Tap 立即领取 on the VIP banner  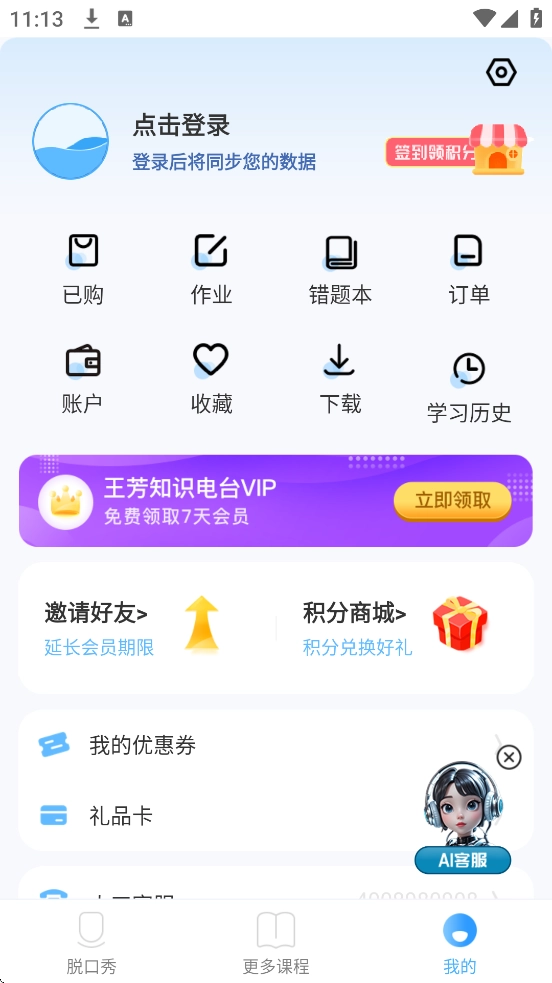coord(452,501)
